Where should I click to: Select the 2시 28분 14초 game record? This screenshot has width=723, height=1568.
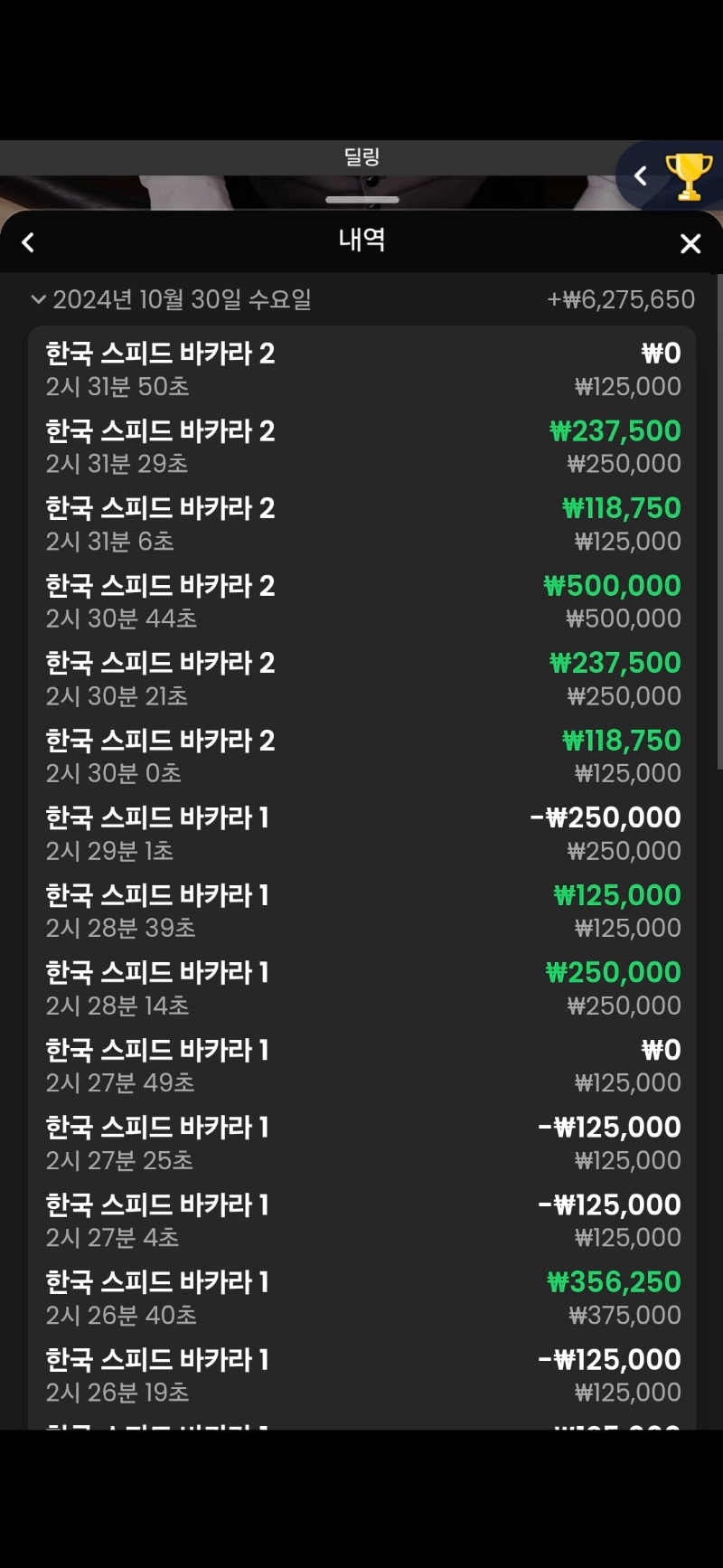(x=361, y=988)
